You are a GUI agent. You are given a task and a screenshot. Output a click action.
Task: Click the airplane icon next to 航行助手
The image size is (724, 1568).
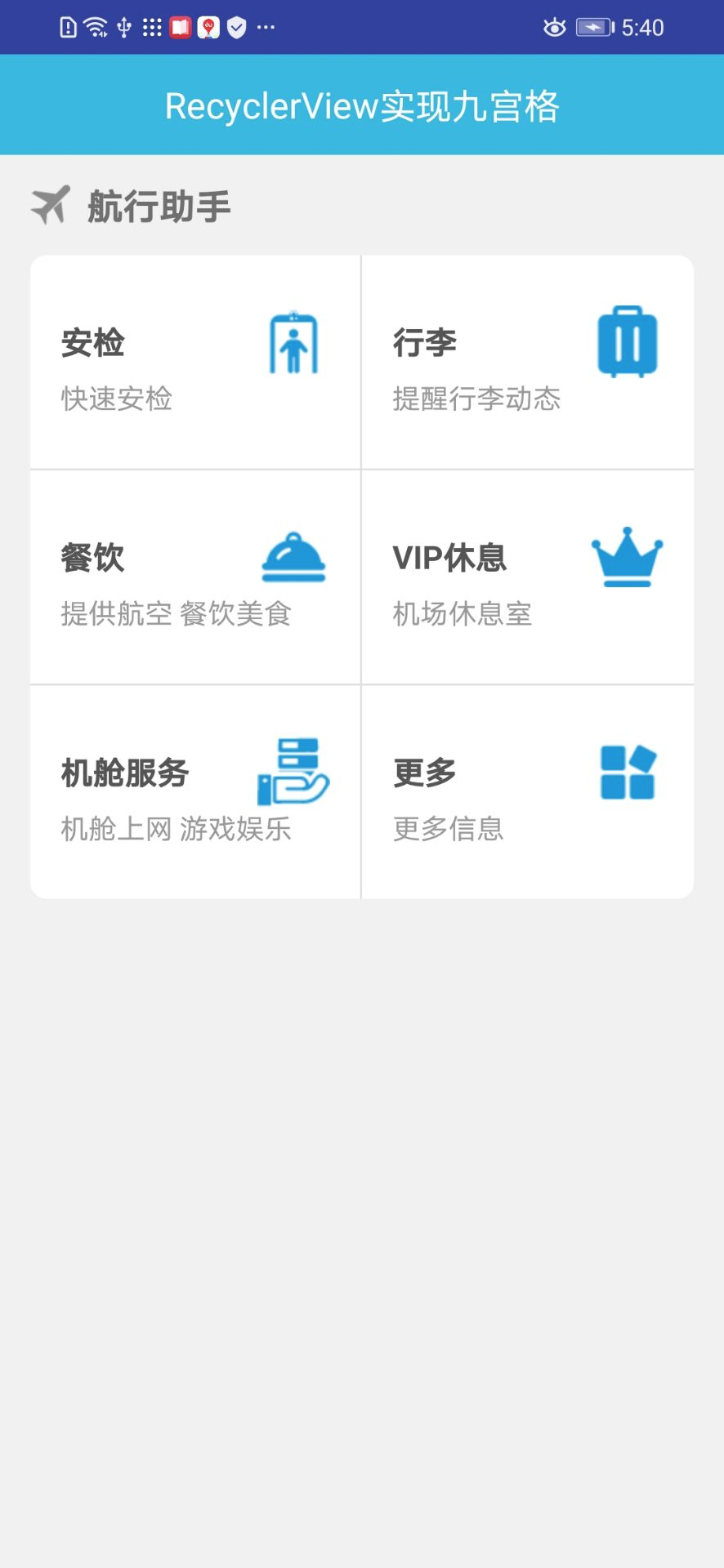[51, 203]
